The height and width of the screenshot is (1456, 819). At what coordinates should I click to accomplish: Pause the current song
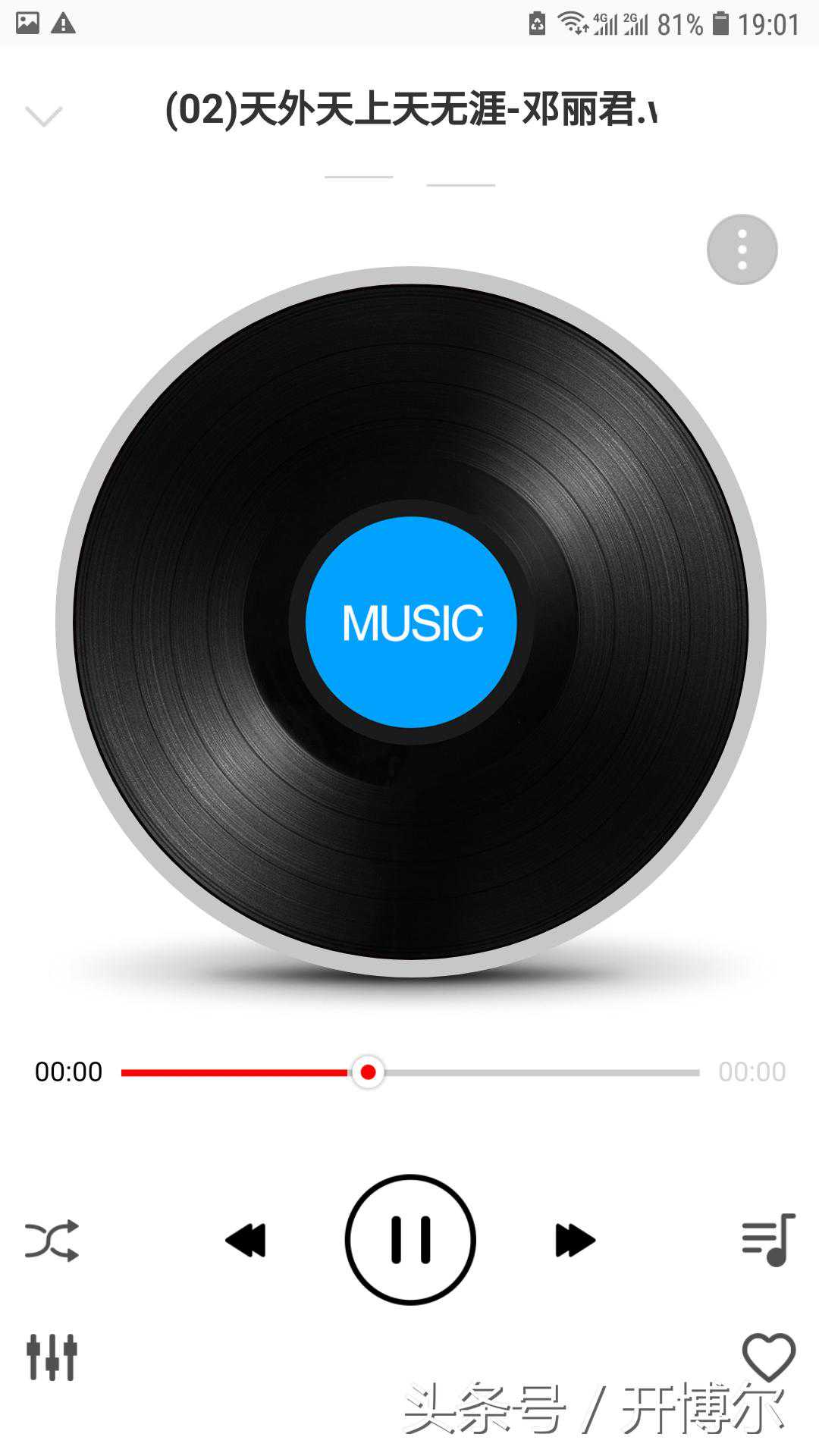(x=410, y=1240)
